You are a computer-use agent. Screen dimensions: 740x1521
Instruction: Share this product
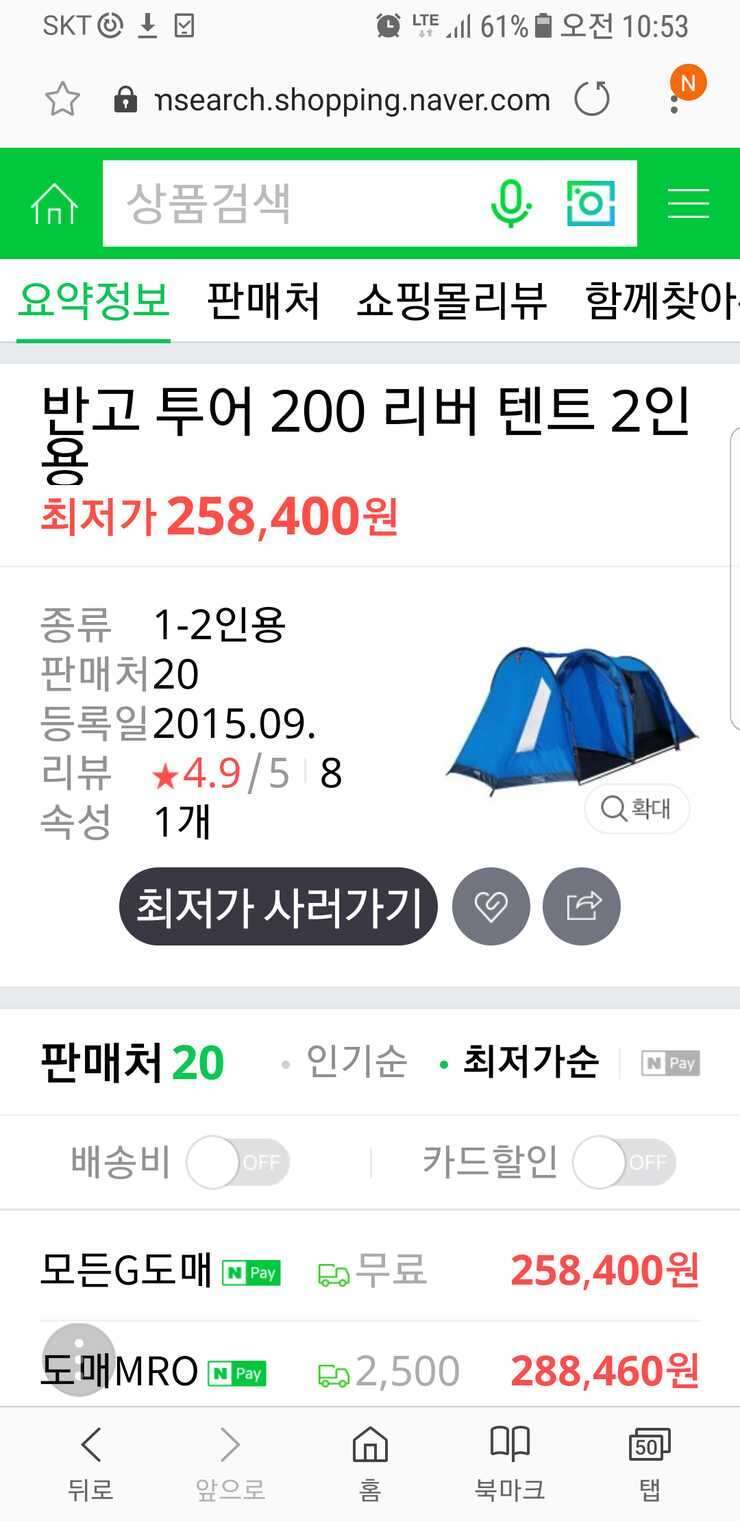[x=582, y=906]
